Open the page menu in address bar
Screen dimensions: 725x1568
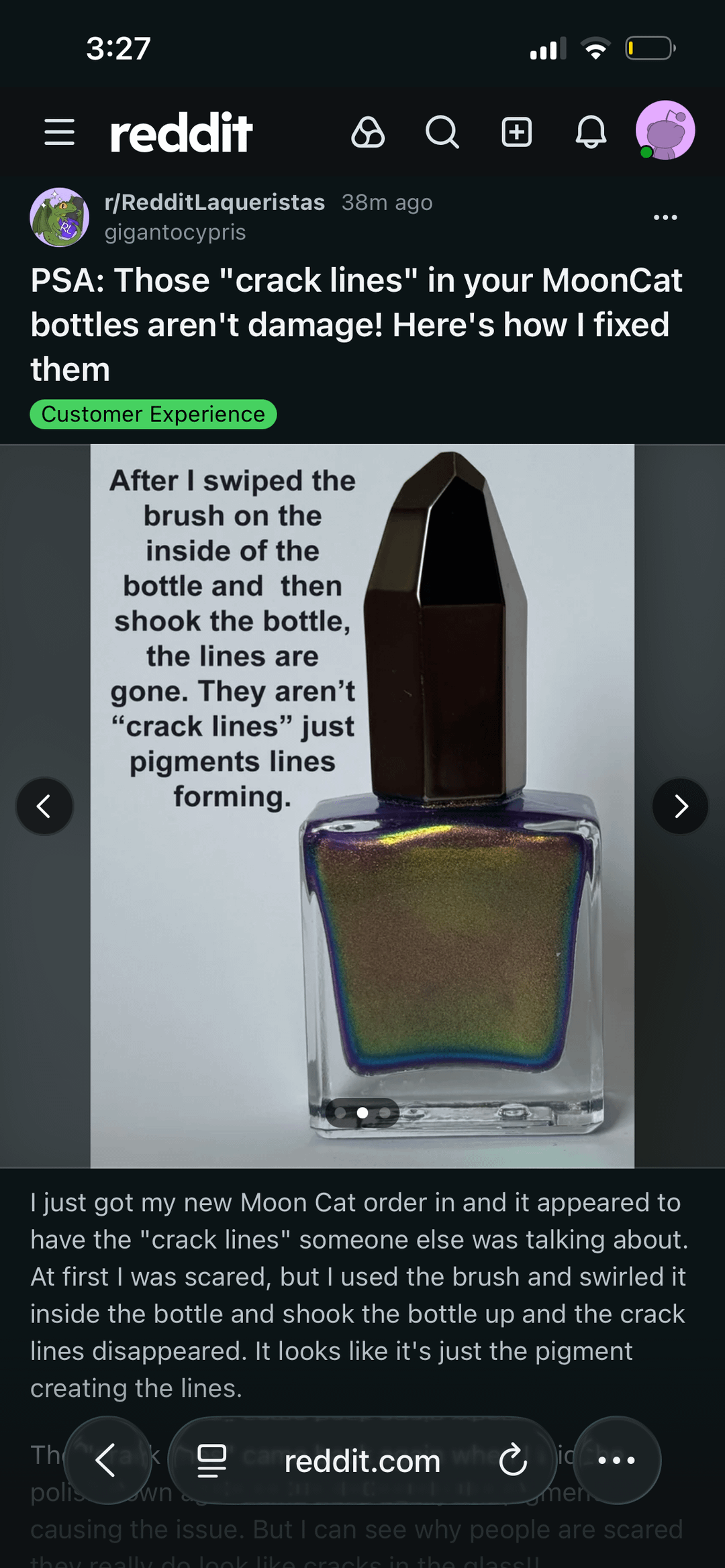[211, 1461]
